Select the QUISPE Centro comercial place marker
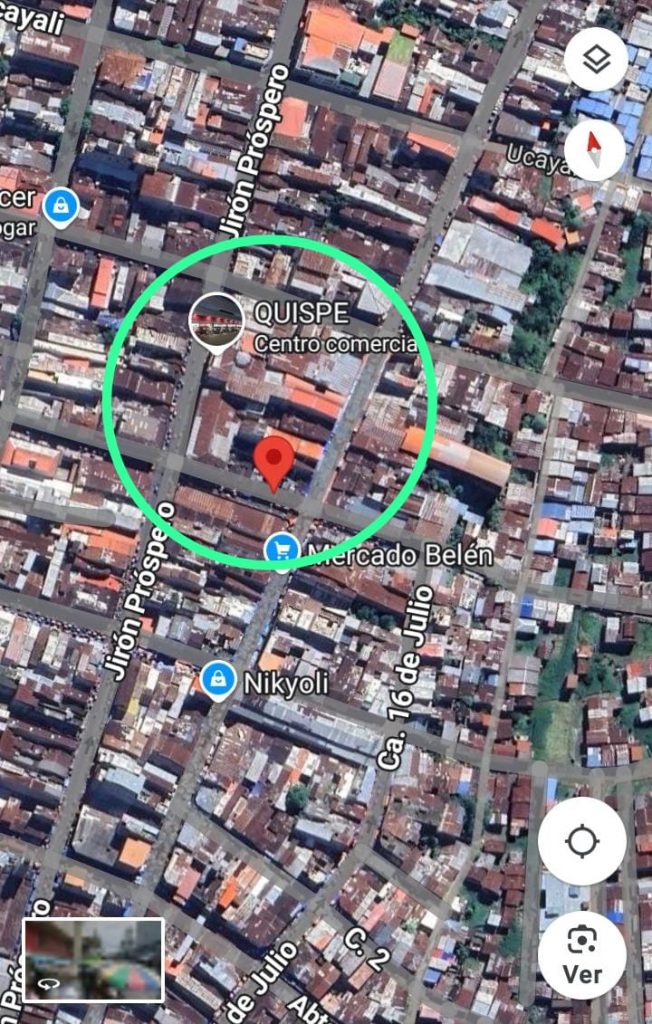This screenshot has height=1024, width=652. click(216, 322)
